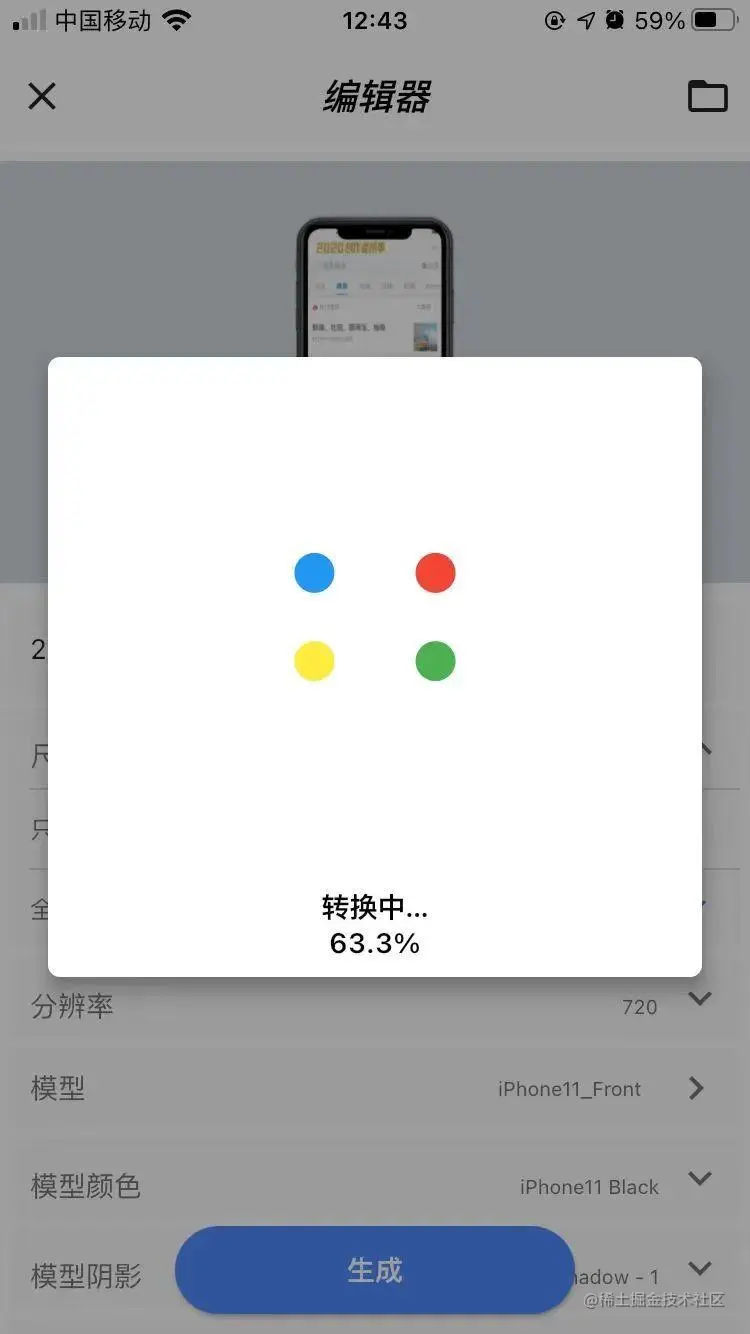This screenshot has width=750, height=1334.
Task: Open the folder icon in the header
Action: 707,96
